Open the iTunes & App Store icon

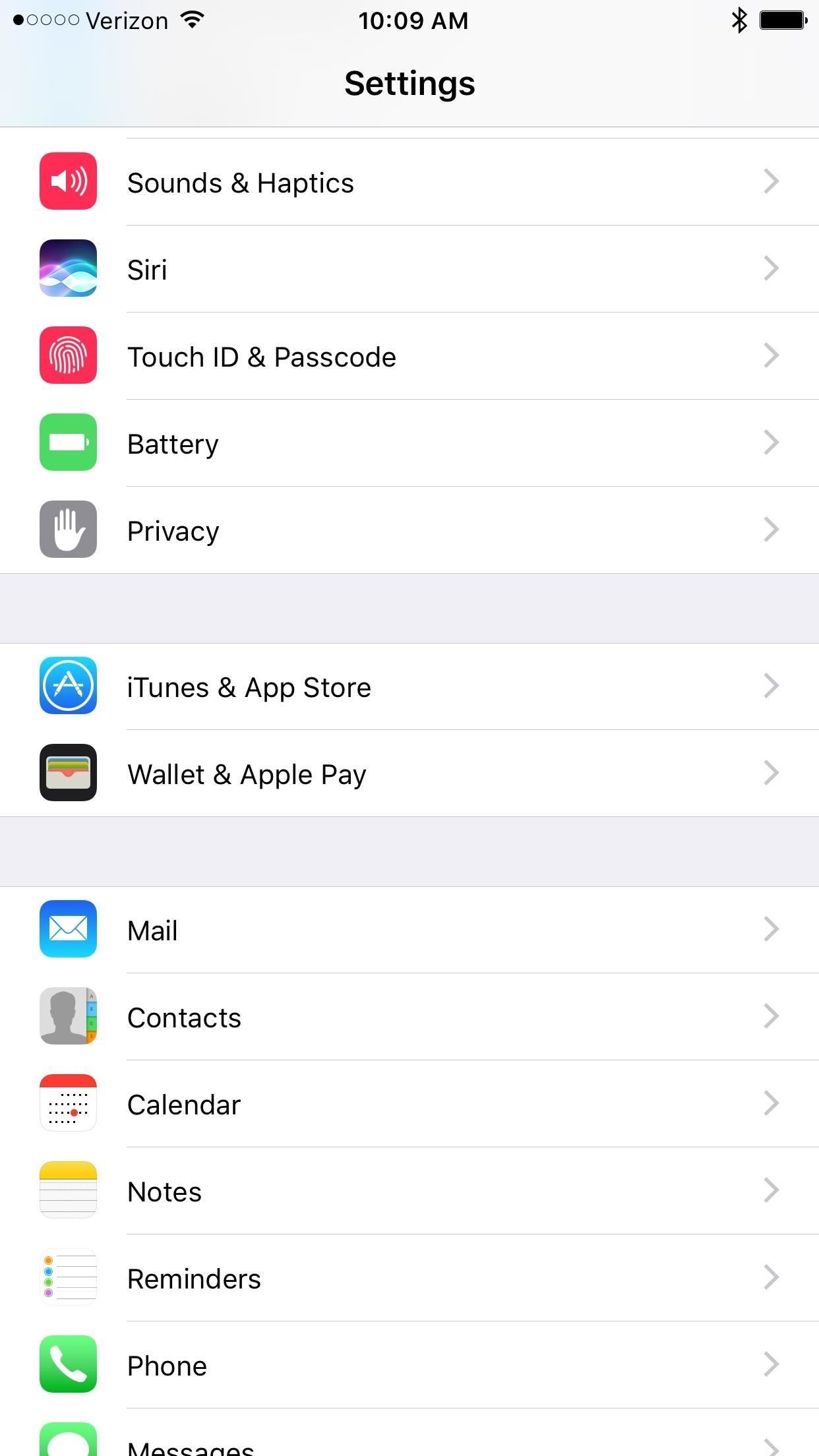68,686
